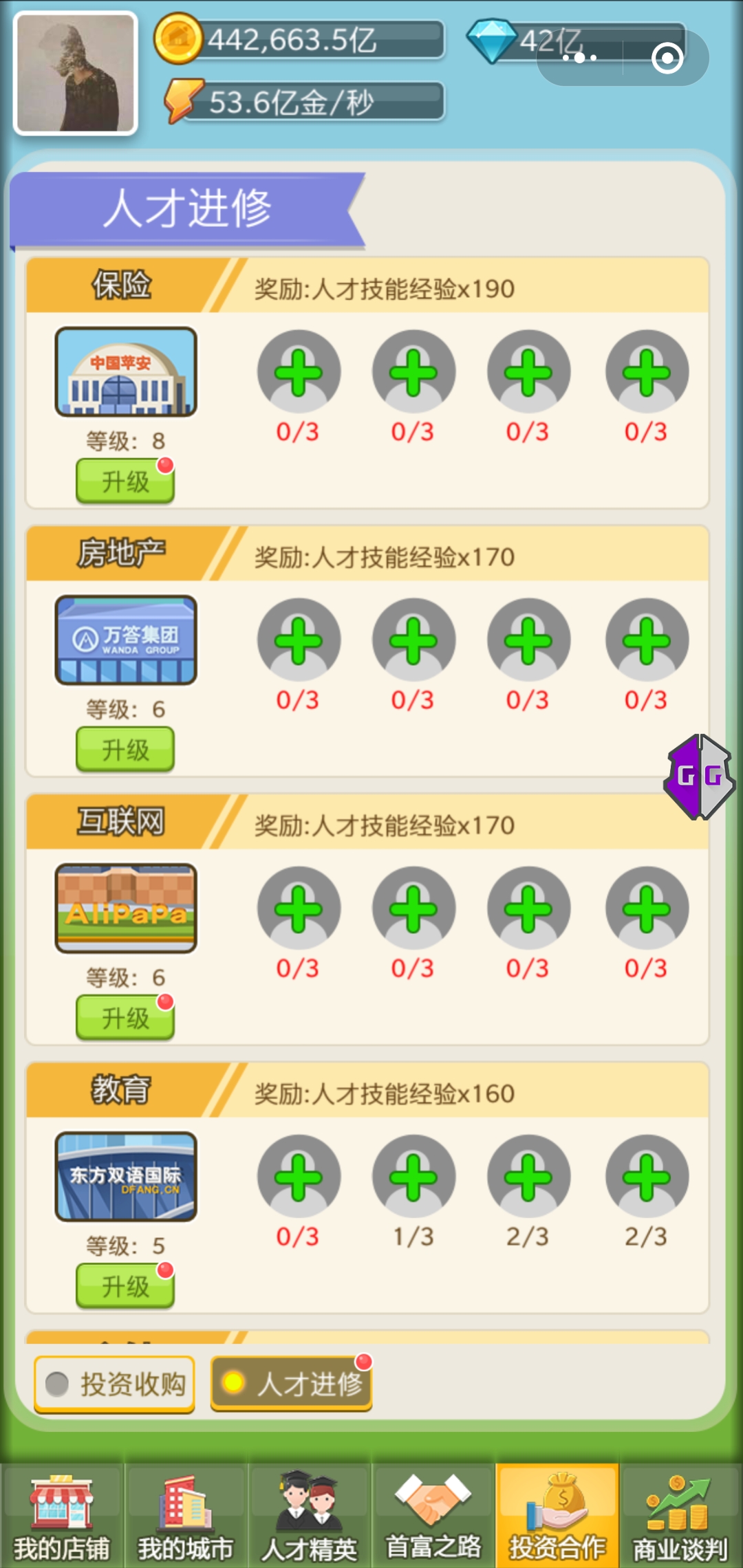Add talent to first 保险 slot

pyautogui.click(x=299, y=372)
